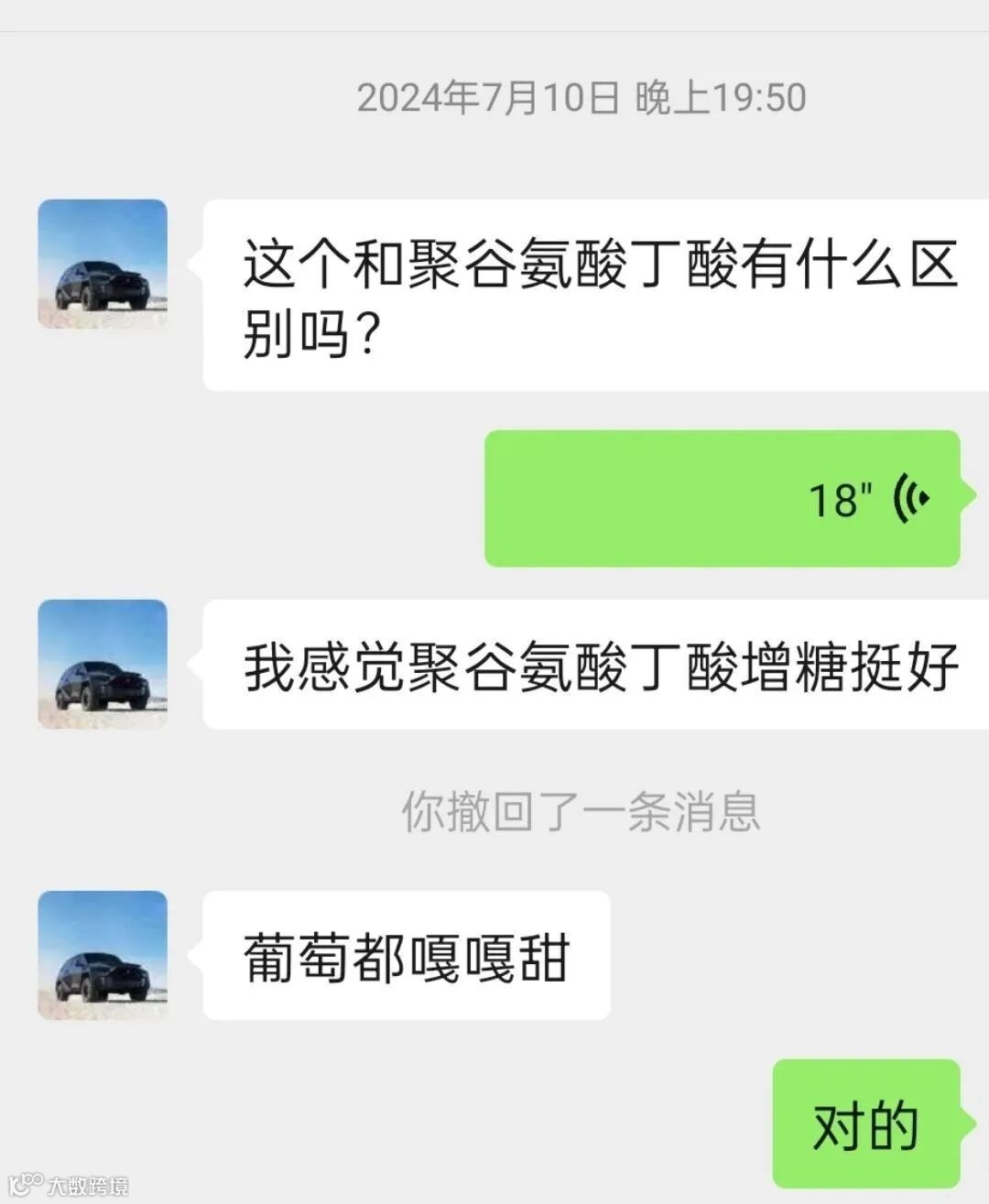Viewport: 989px width, 1204px height.
Task: Open avatar beside 葡萄都嘎嘎甜 message
Action: pos(103,955)
